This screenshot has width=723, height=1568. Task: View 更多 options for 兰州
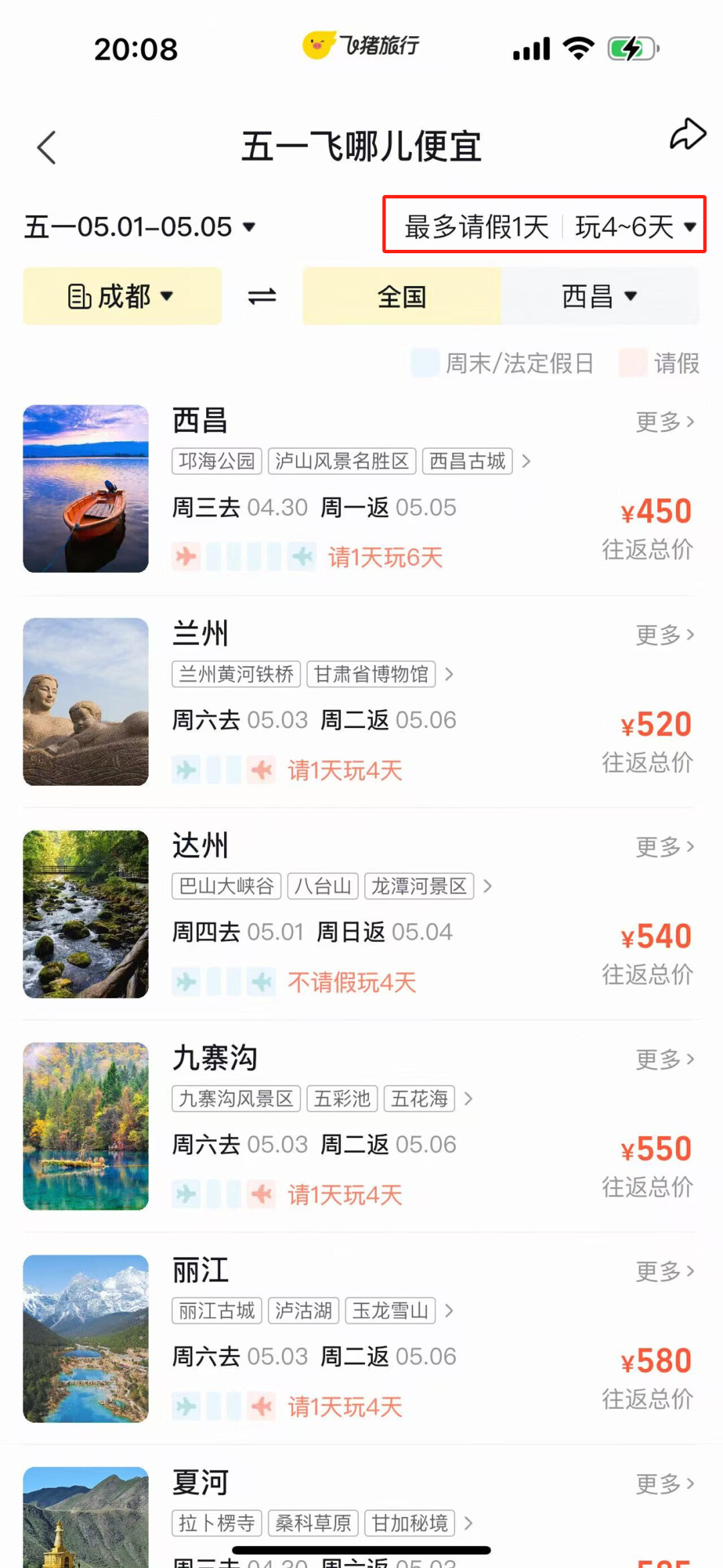664,634
